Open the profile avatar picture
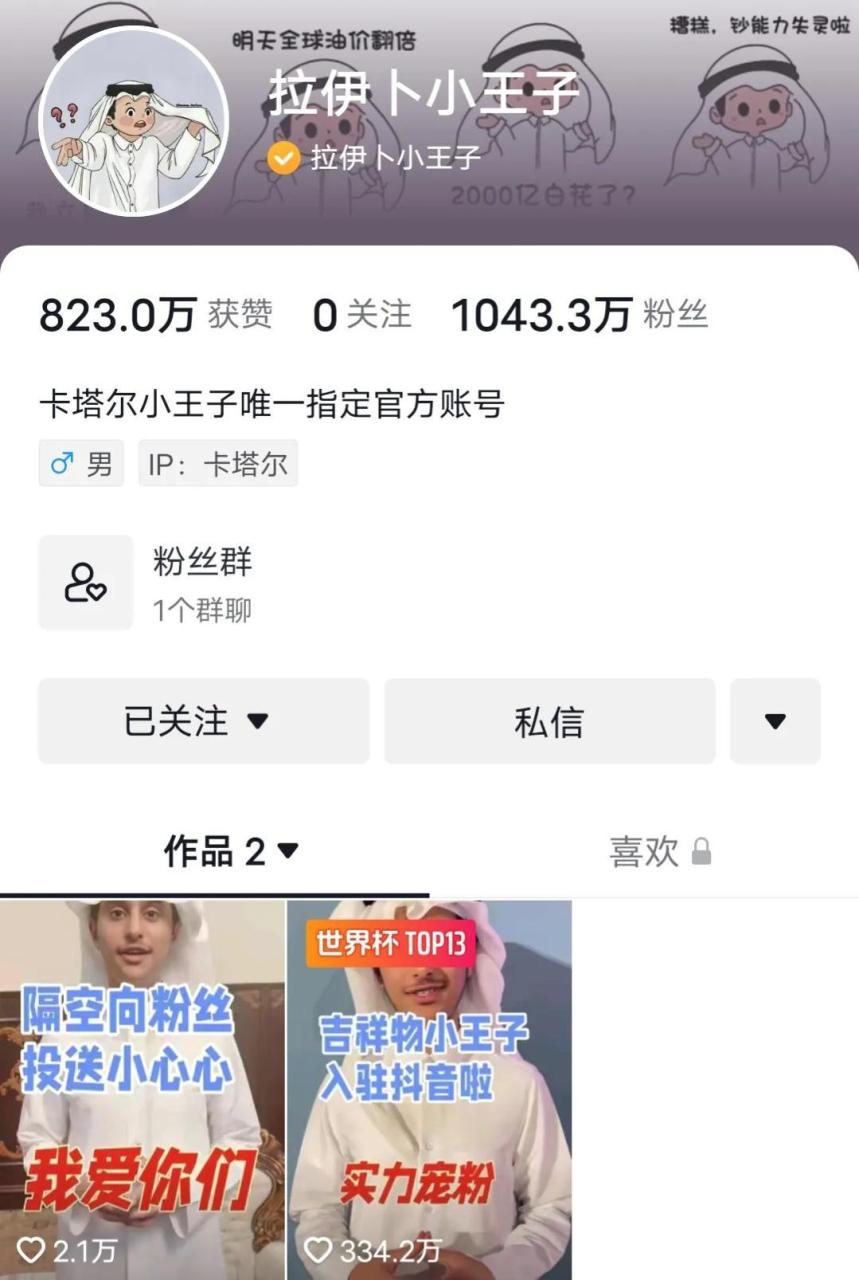The height and width of the screenshot is (1280, 859). point(133,121)
